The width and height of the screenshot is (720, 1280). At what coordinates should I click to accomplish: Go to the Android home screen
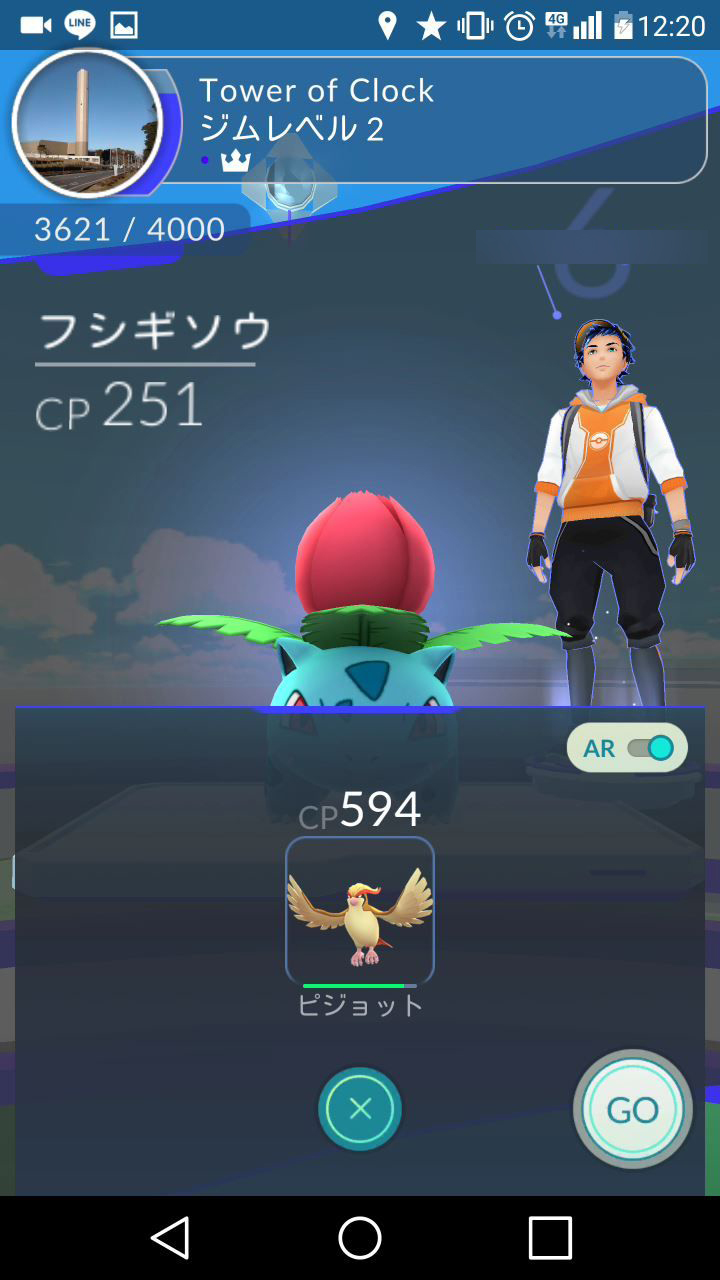(x=360, y=1238)
